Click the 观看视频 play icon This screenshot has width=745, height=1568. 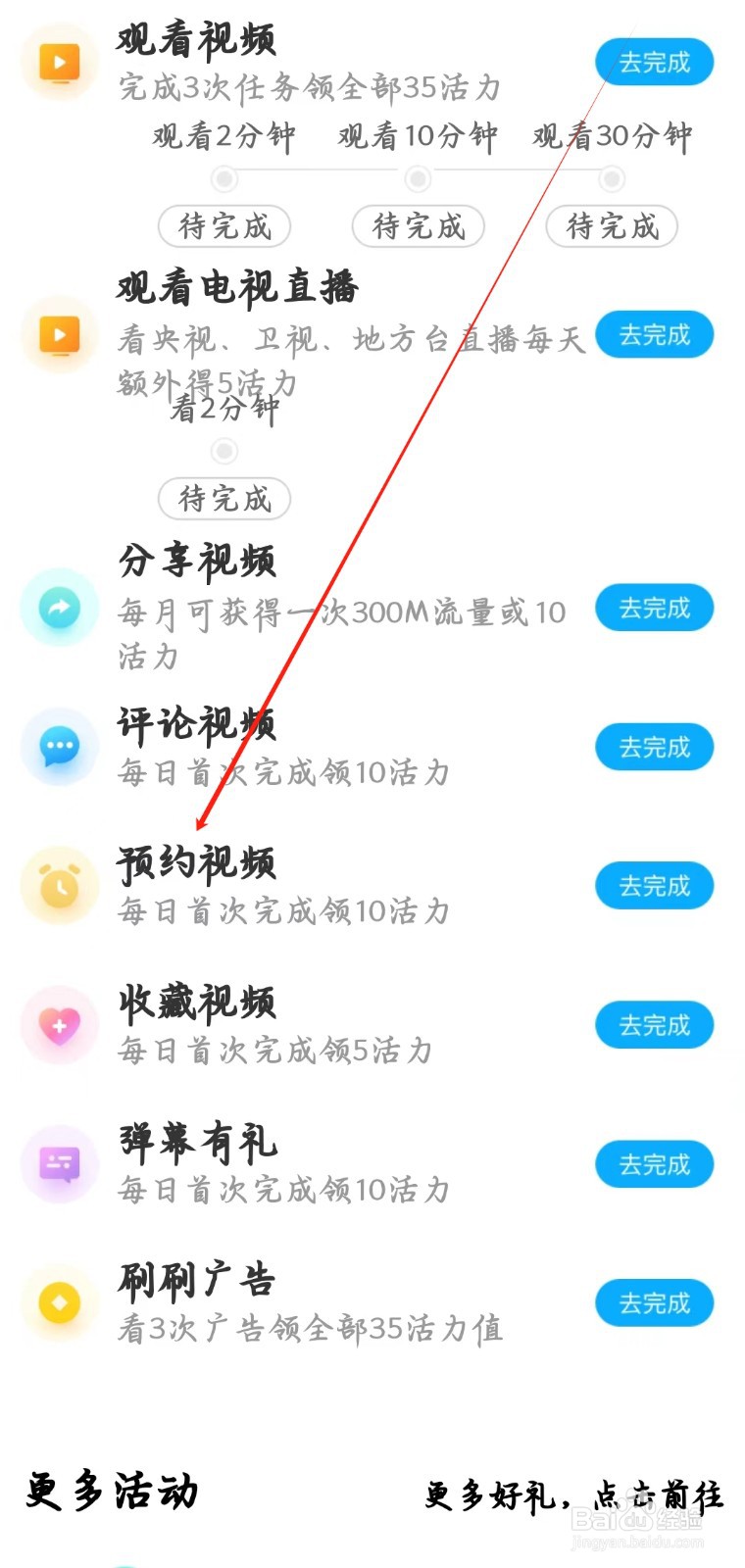pyautogui.click(x=59, y=62)
